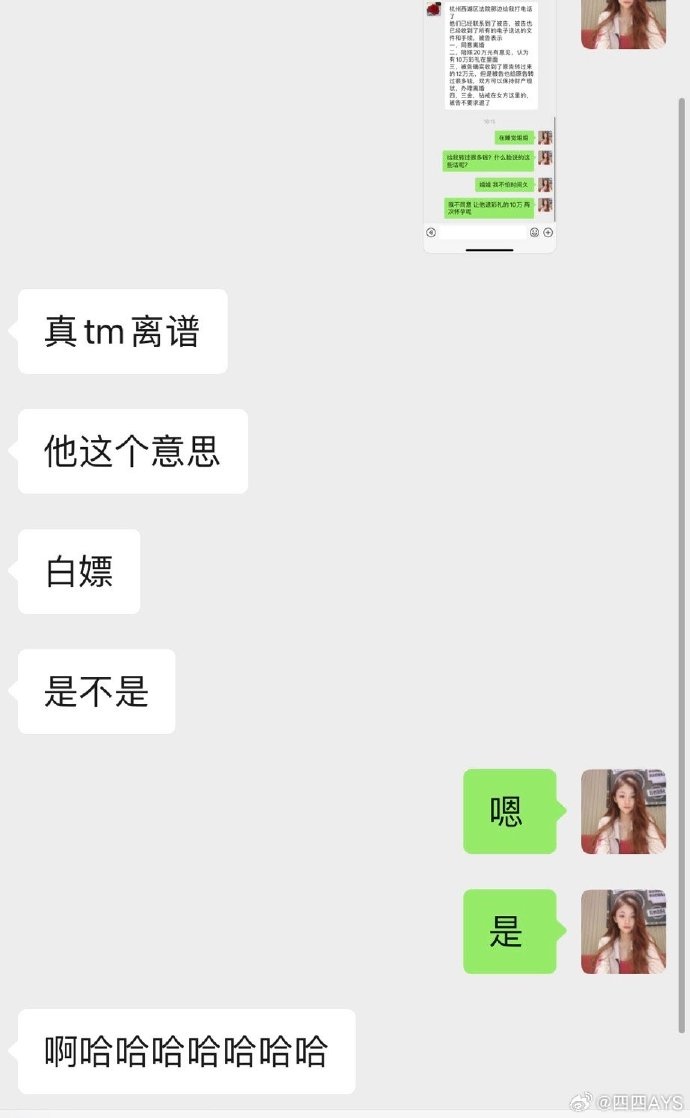This screenshot has height=1118, width=690.
Task: Open sender's avatar beside the "嗯" message
Action: click(x=623, y=811)
